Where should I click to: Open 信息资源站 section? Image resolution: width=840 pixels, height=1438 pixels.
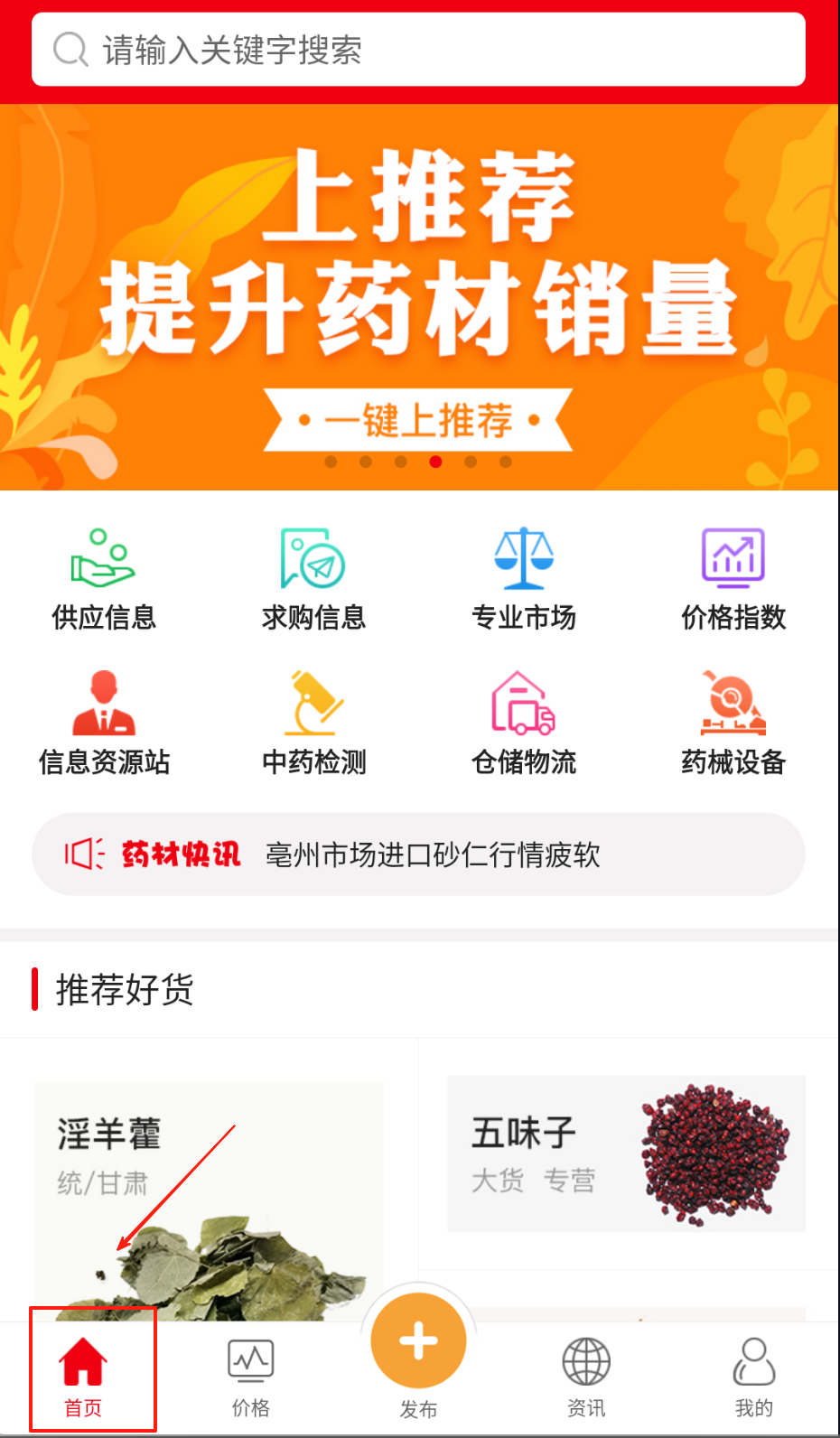click(104, 723)
